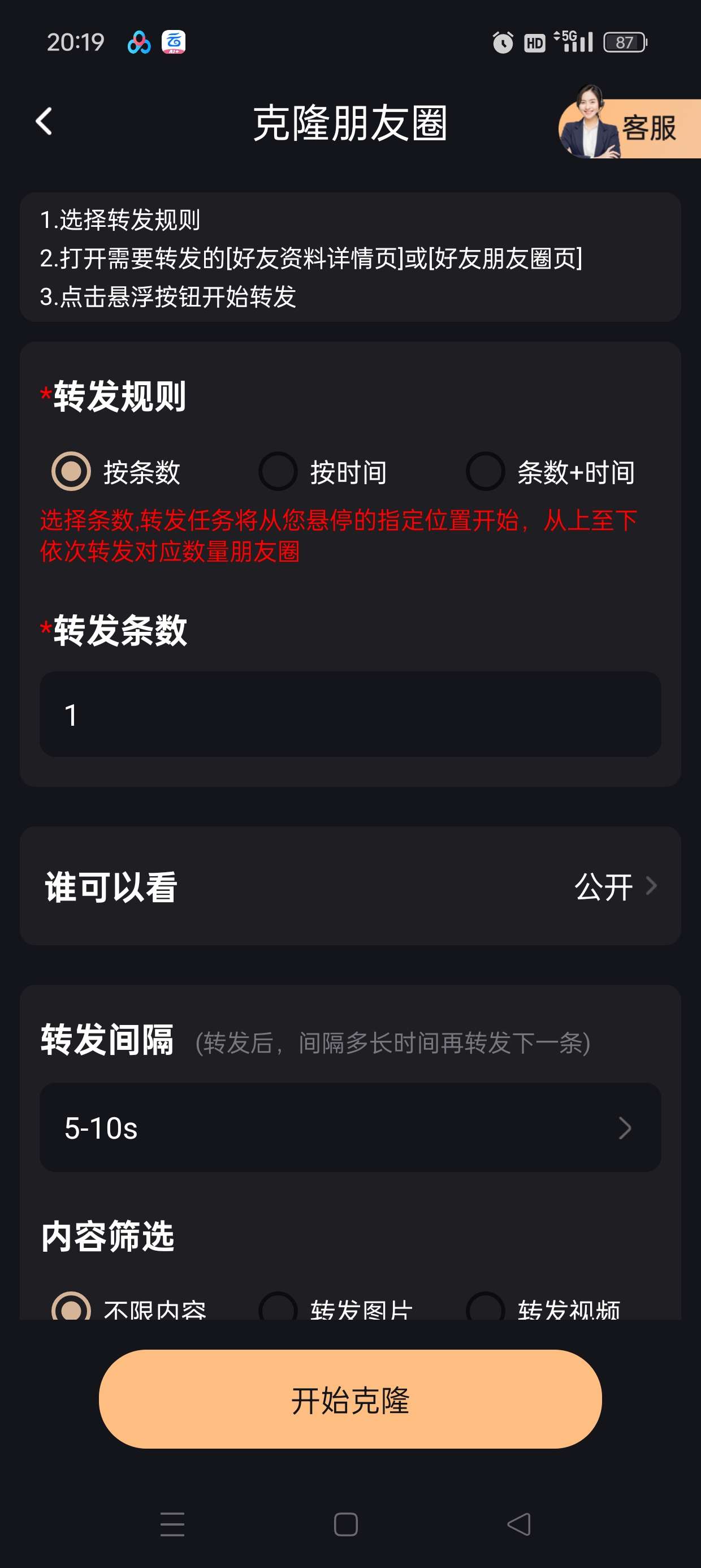Go back using the top-left arrow

[x=44, y=122]
